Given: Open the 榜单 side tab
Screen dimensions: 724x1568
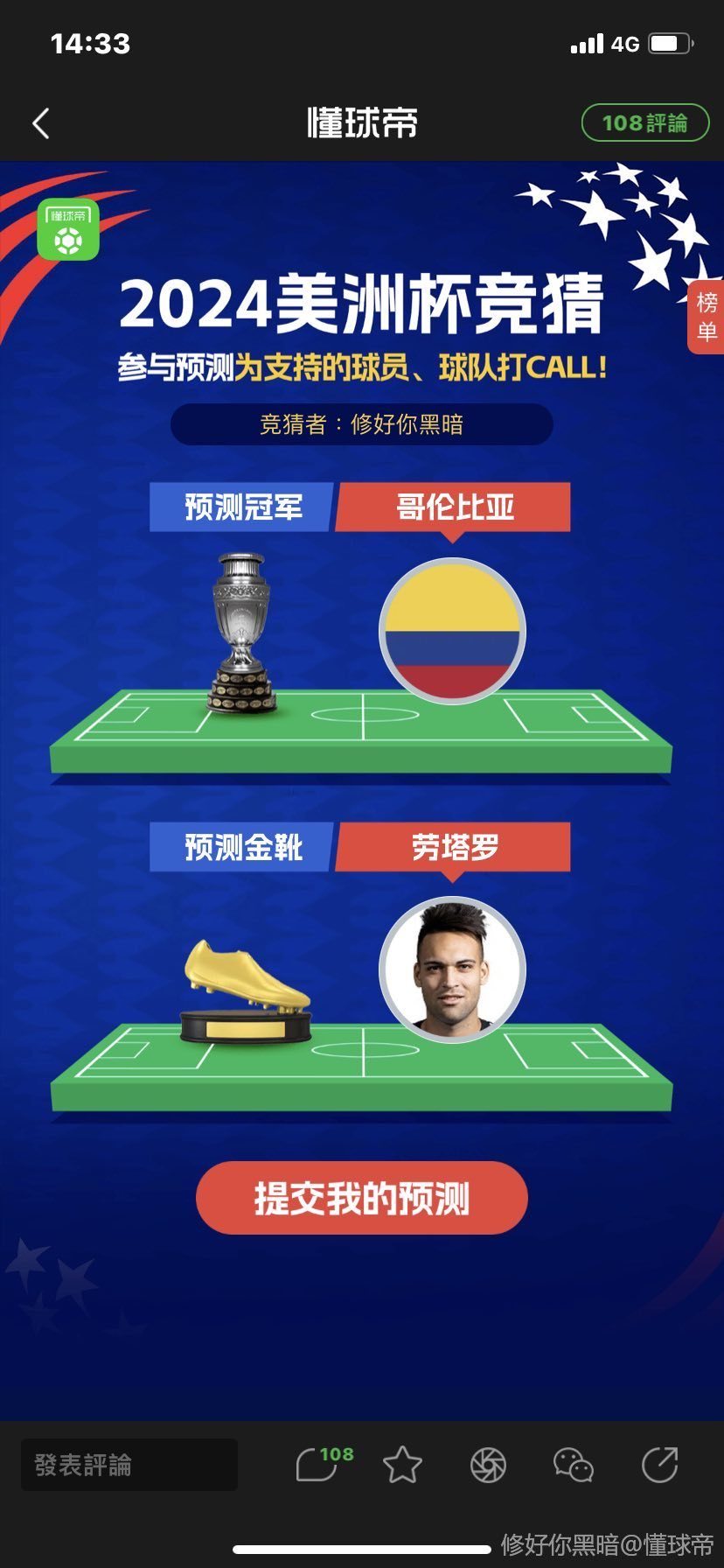Looking at the screenshot, I should (x=707, y=317).
